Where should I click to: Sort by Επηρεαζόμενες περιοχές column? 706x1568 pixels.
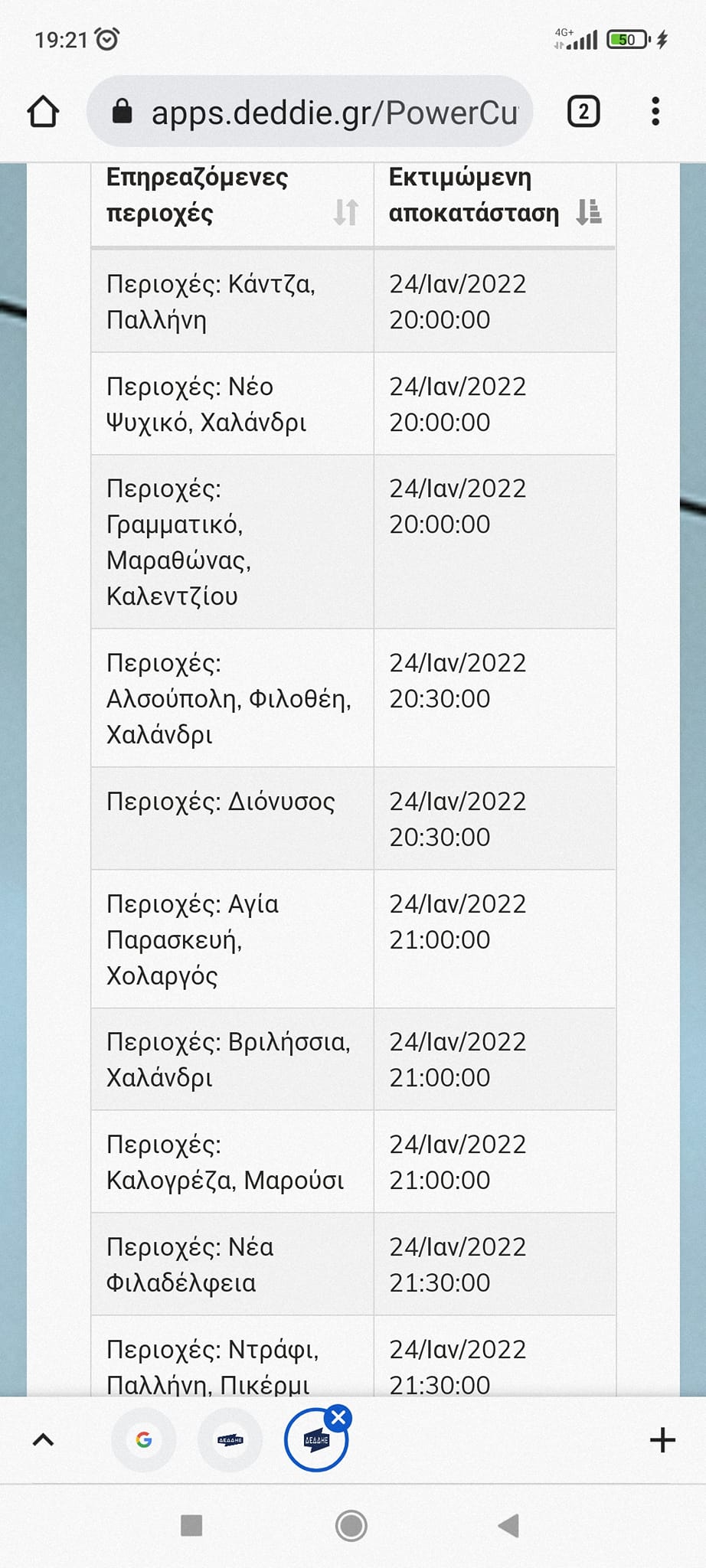pyautogui.click(x=345, y=211)
